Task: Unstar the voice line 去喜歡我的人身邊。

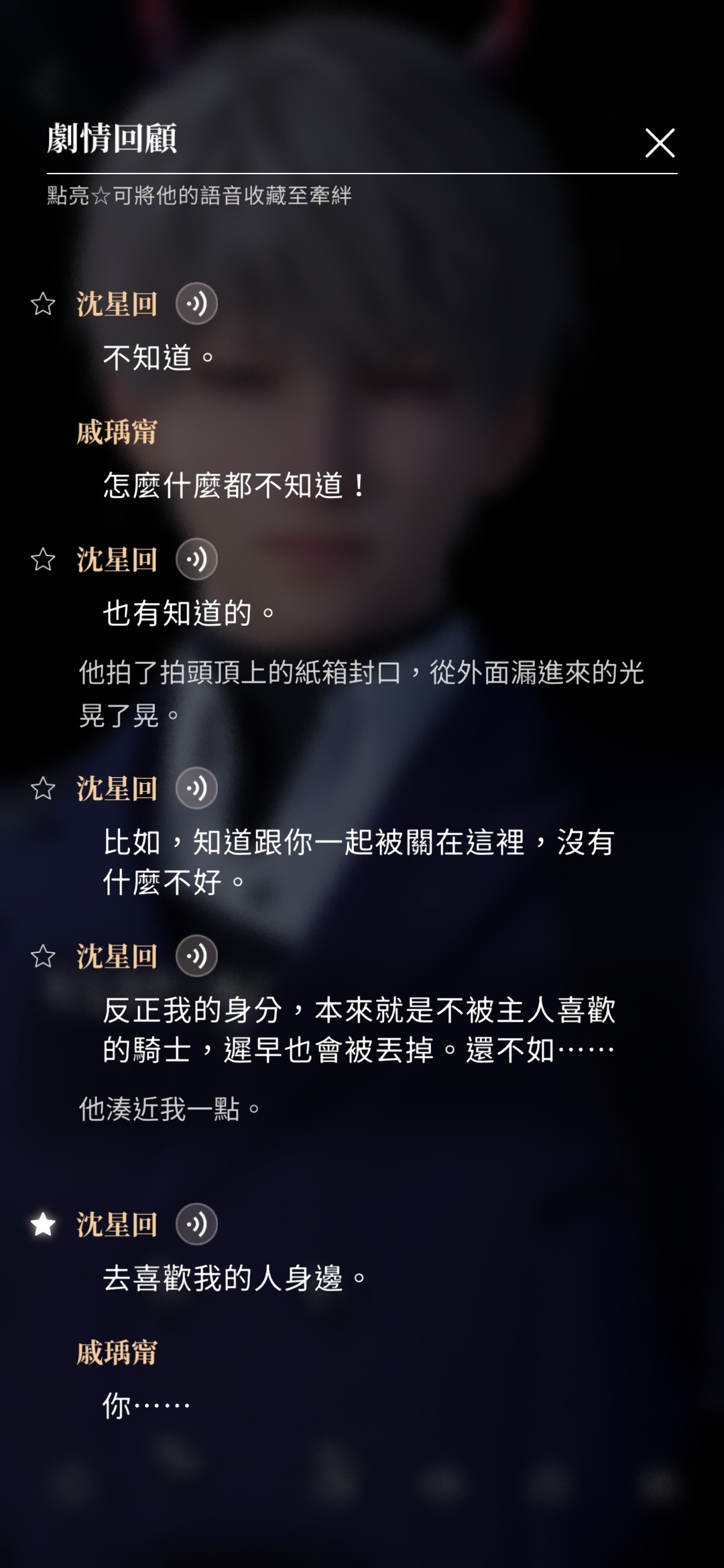Action: pyautogui.click(x=43, y=1224)
